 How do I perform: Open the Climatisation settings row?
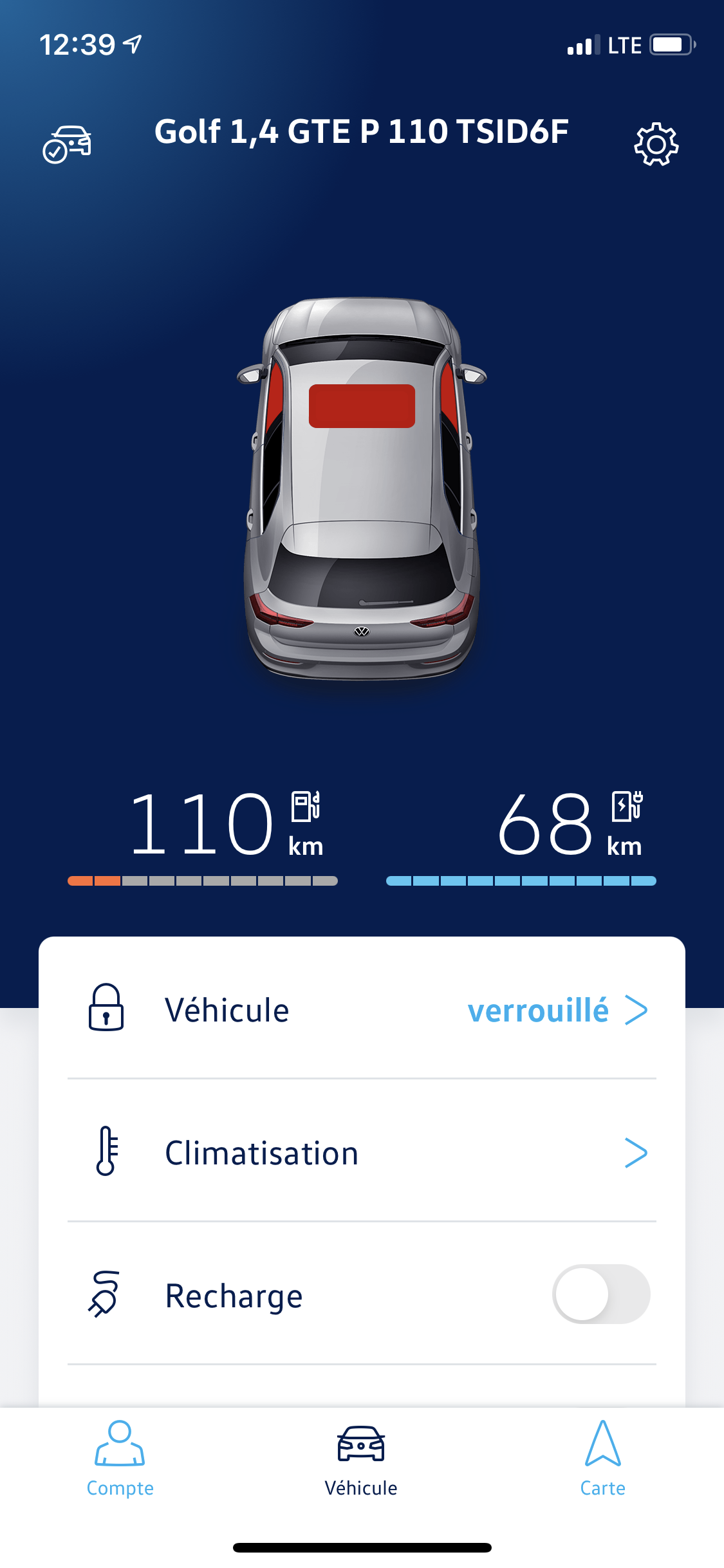(x=362, y=1153)
